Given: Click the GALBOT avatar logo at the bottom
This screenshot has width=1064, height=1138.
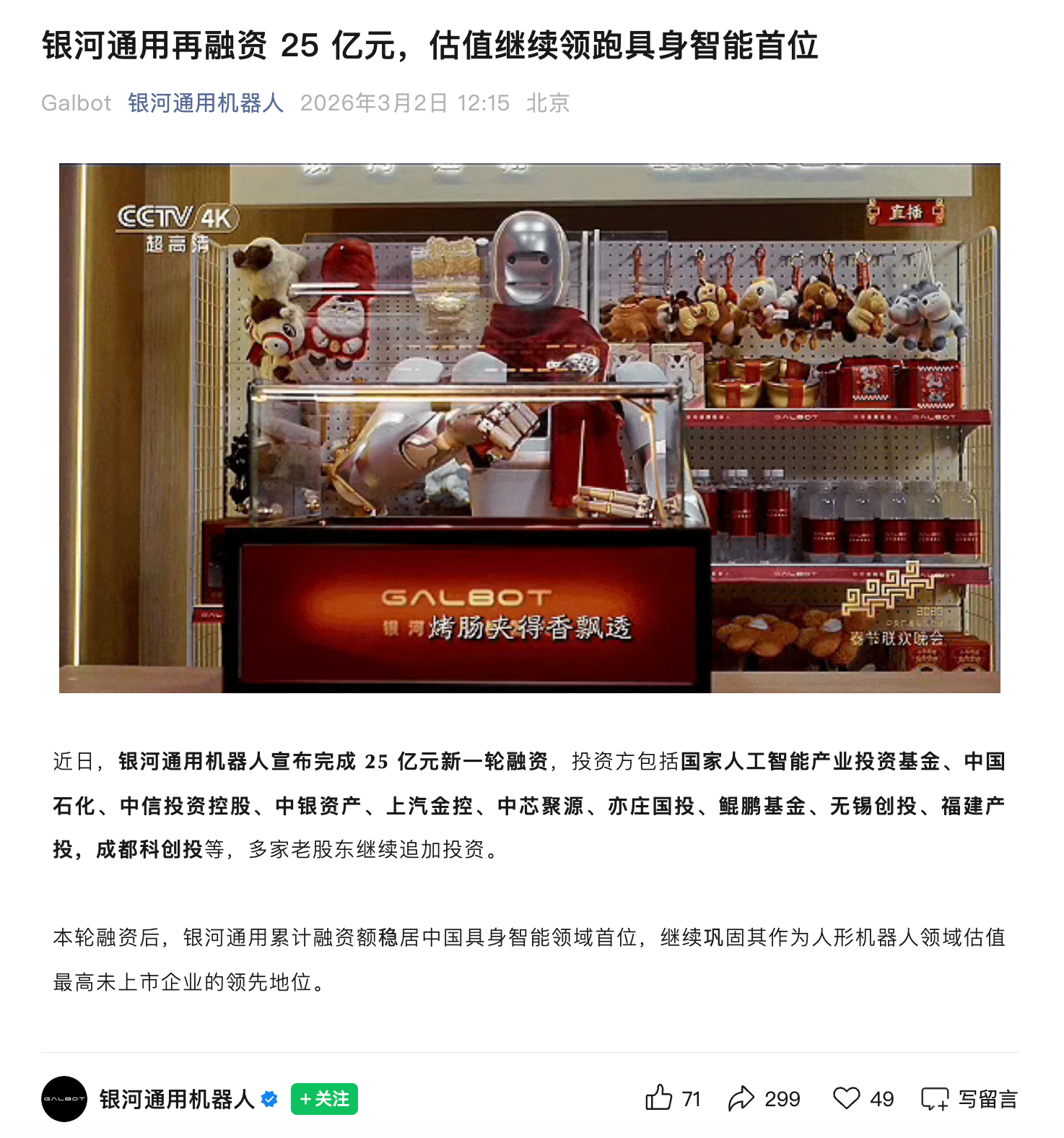Looking at the screenshot, I should coord(65,1098).
